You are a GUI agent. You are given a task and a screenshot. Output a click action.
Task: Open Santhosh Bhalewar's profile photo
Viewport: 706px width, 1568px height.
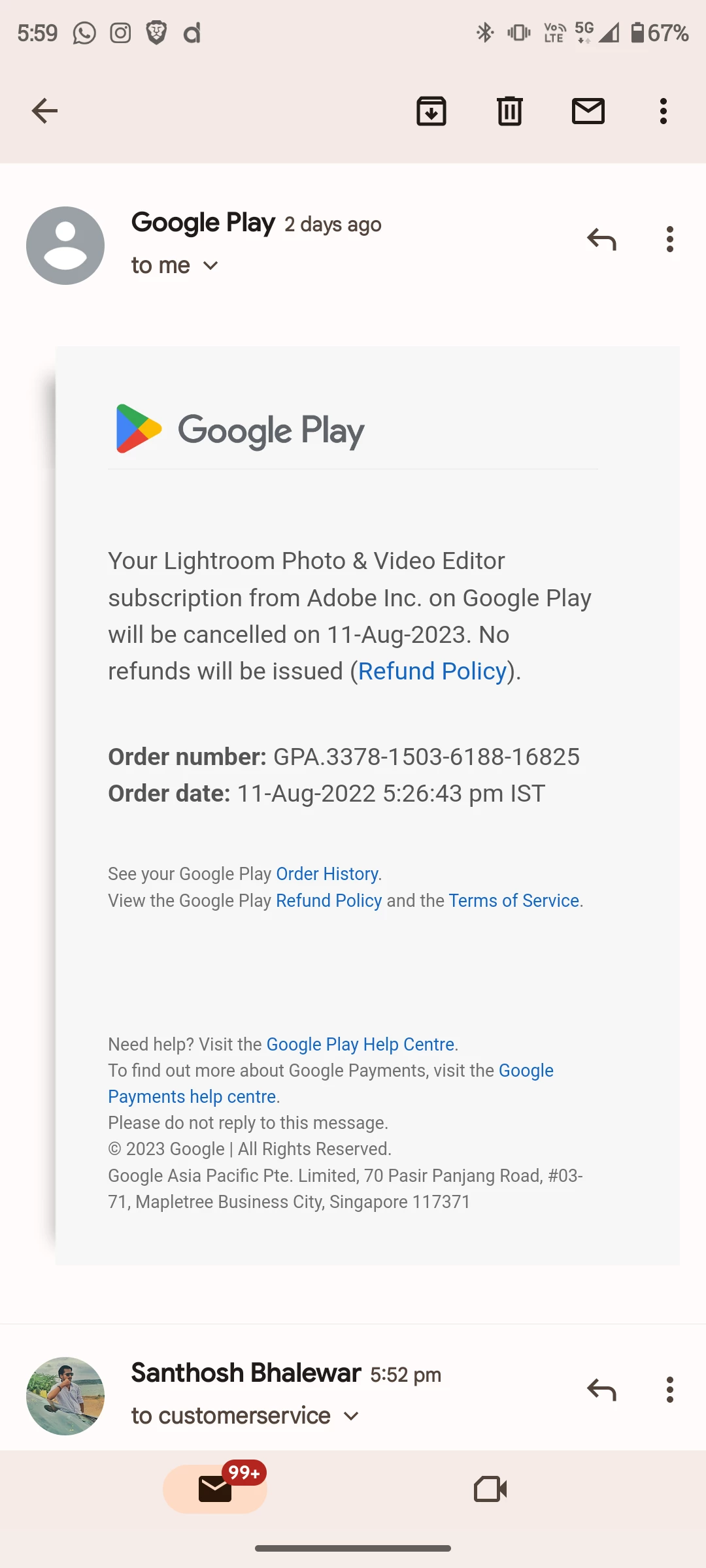point(65,1396)
